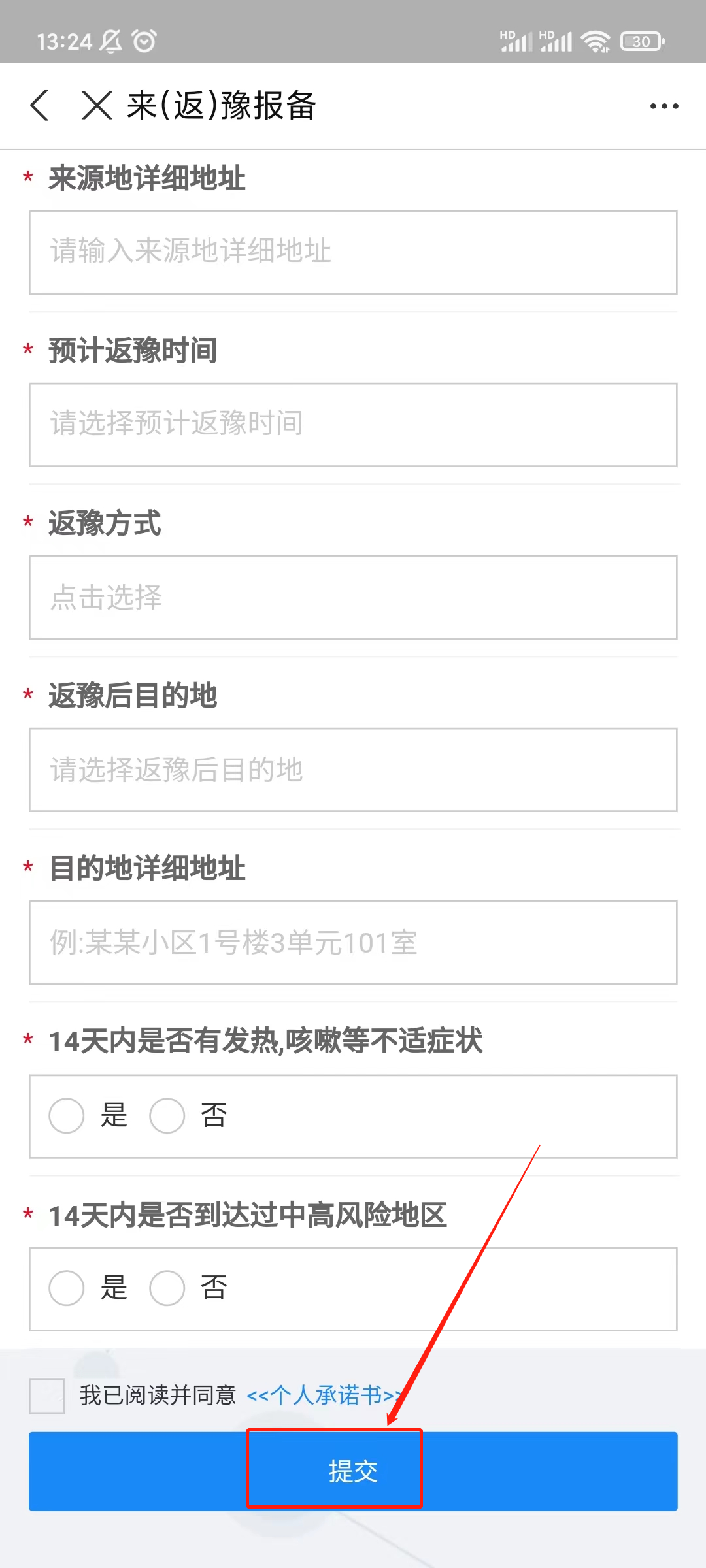
Task: Tap the 来源地详细地址 input field
Action: click(x=353, y=252)
